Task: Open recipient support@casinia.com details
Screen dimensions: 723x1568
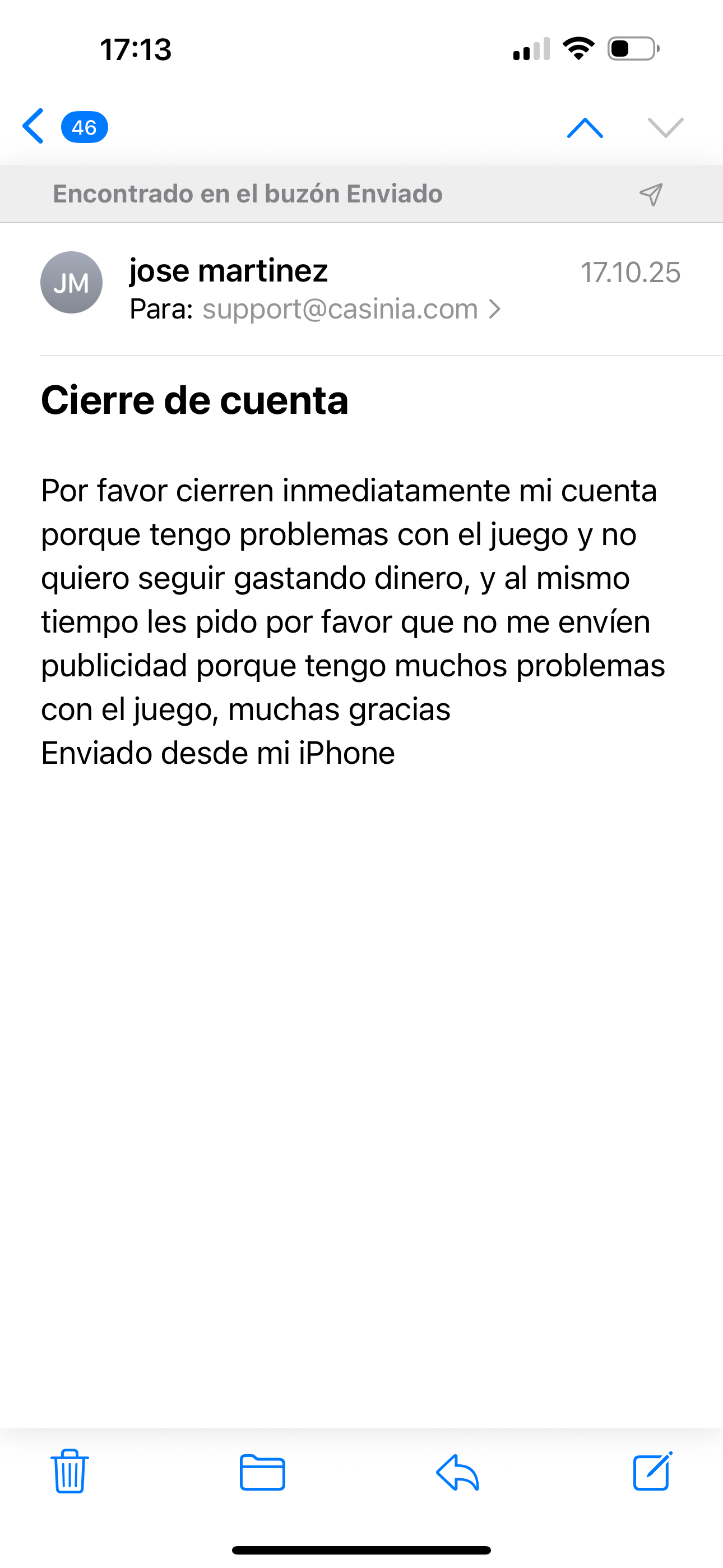Action: pos(351,309)
